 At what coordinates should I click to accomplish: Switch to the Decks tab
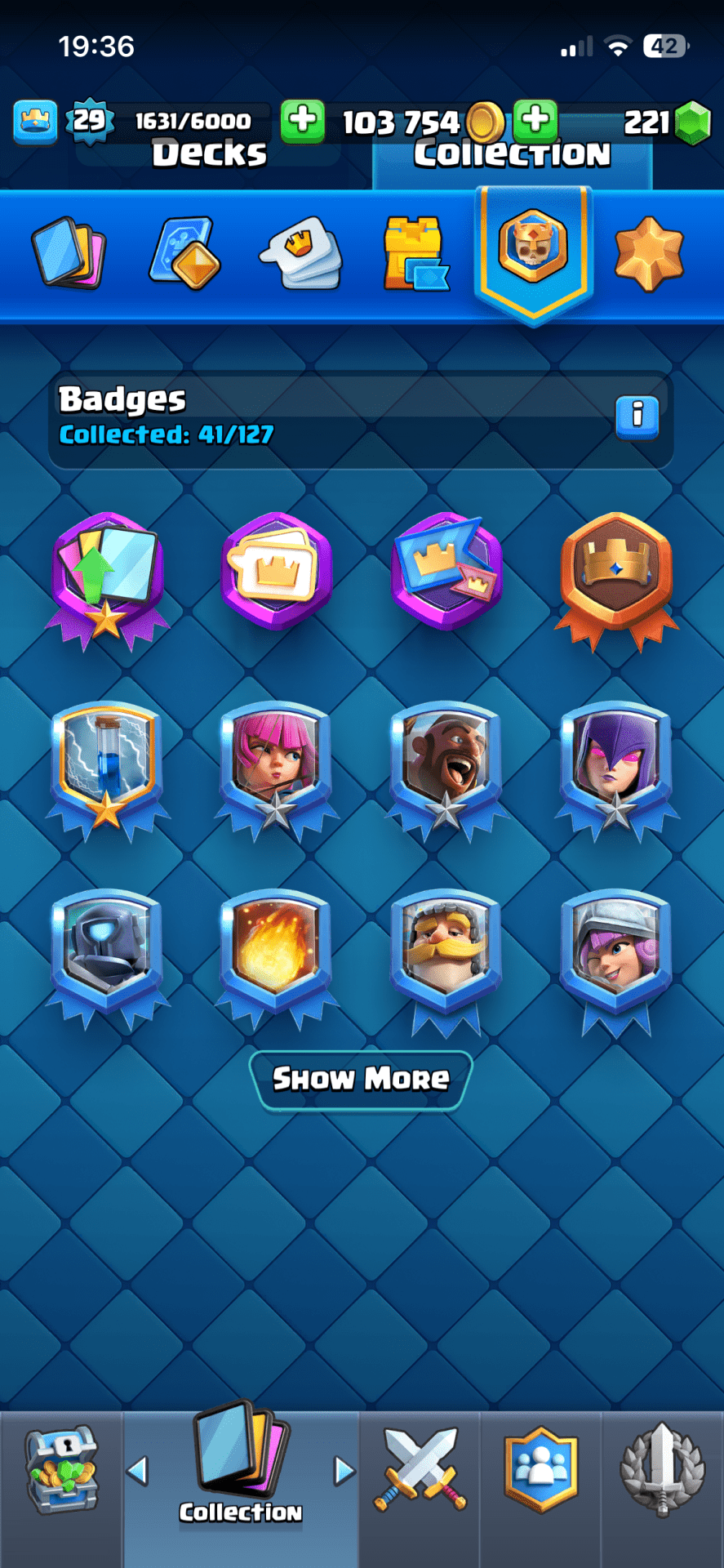(x=209, y=153)
